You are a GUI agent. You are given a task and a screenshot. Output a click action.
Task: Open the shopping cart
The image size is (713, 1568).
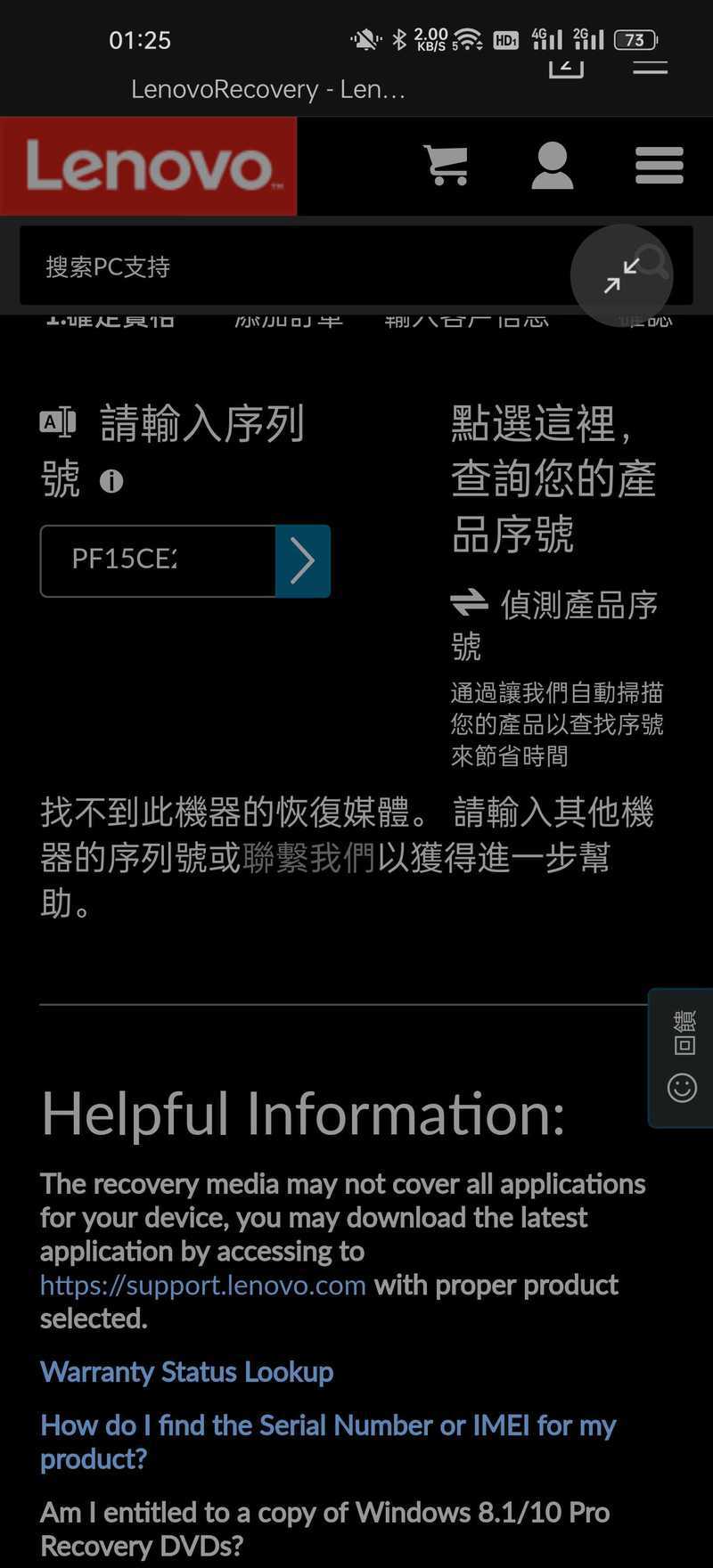click(x=446, y=165)
